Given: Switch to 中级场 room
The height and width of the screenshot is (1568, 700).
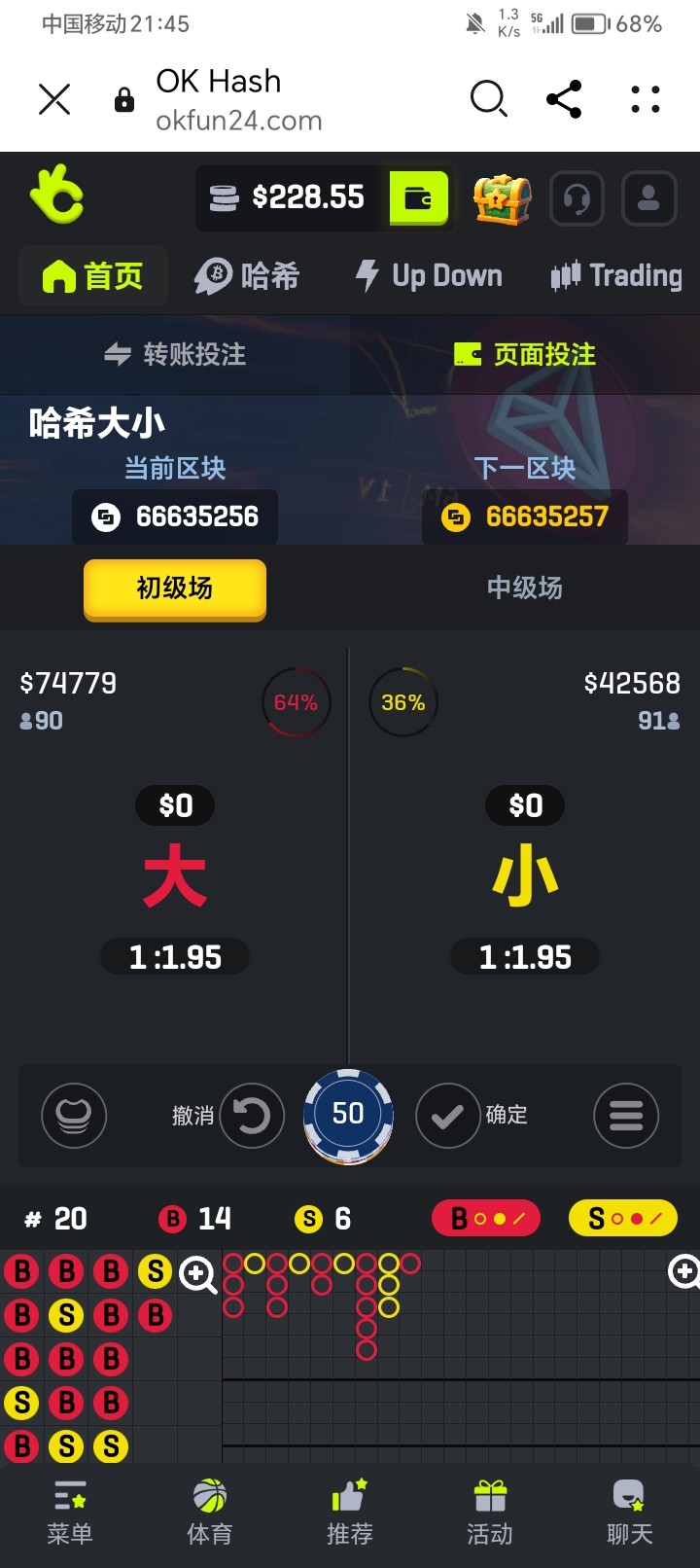Looking at the screenshot, I should 524,588.
